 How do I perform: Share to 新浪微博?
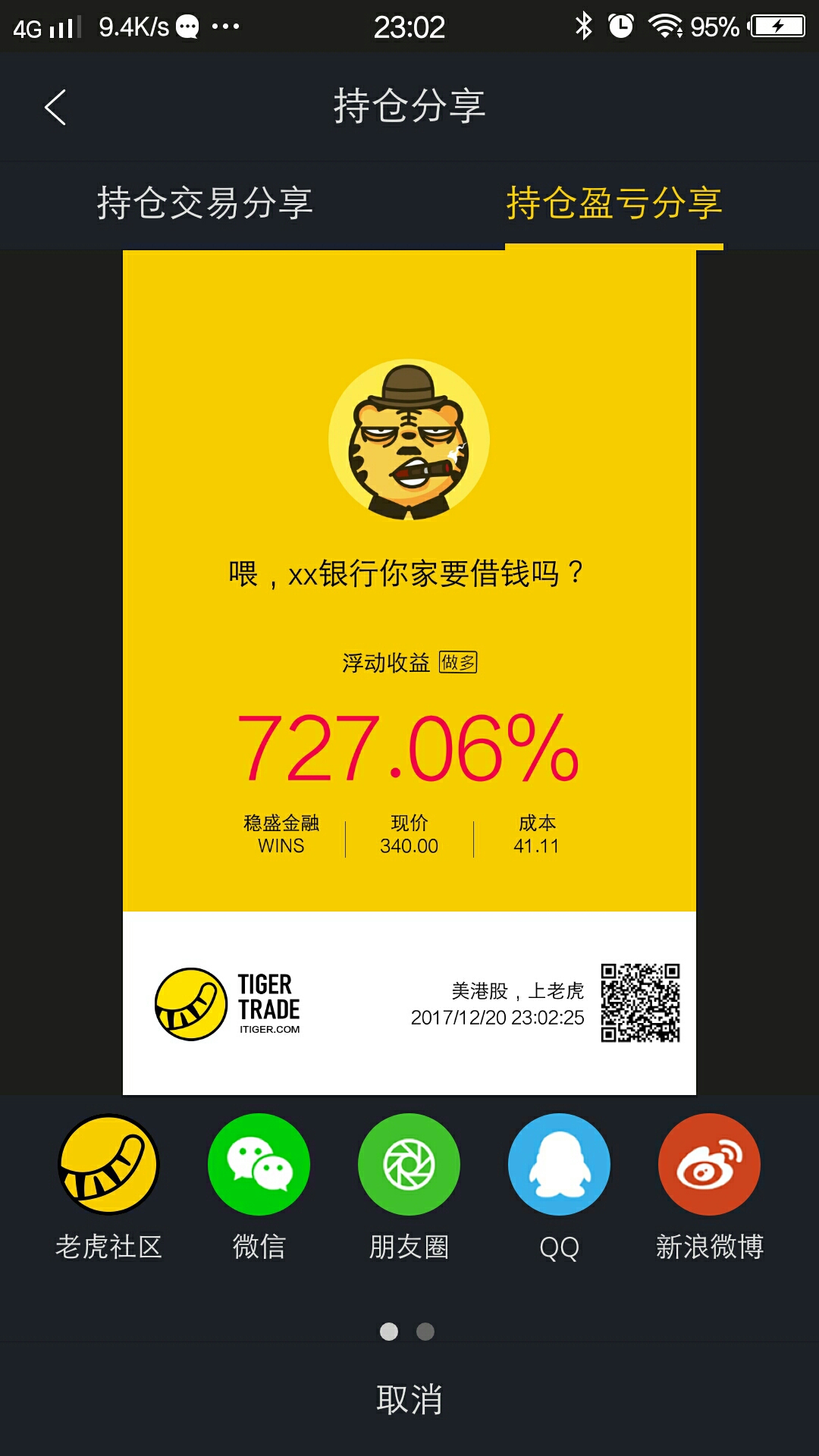(x=709, y=1165)
